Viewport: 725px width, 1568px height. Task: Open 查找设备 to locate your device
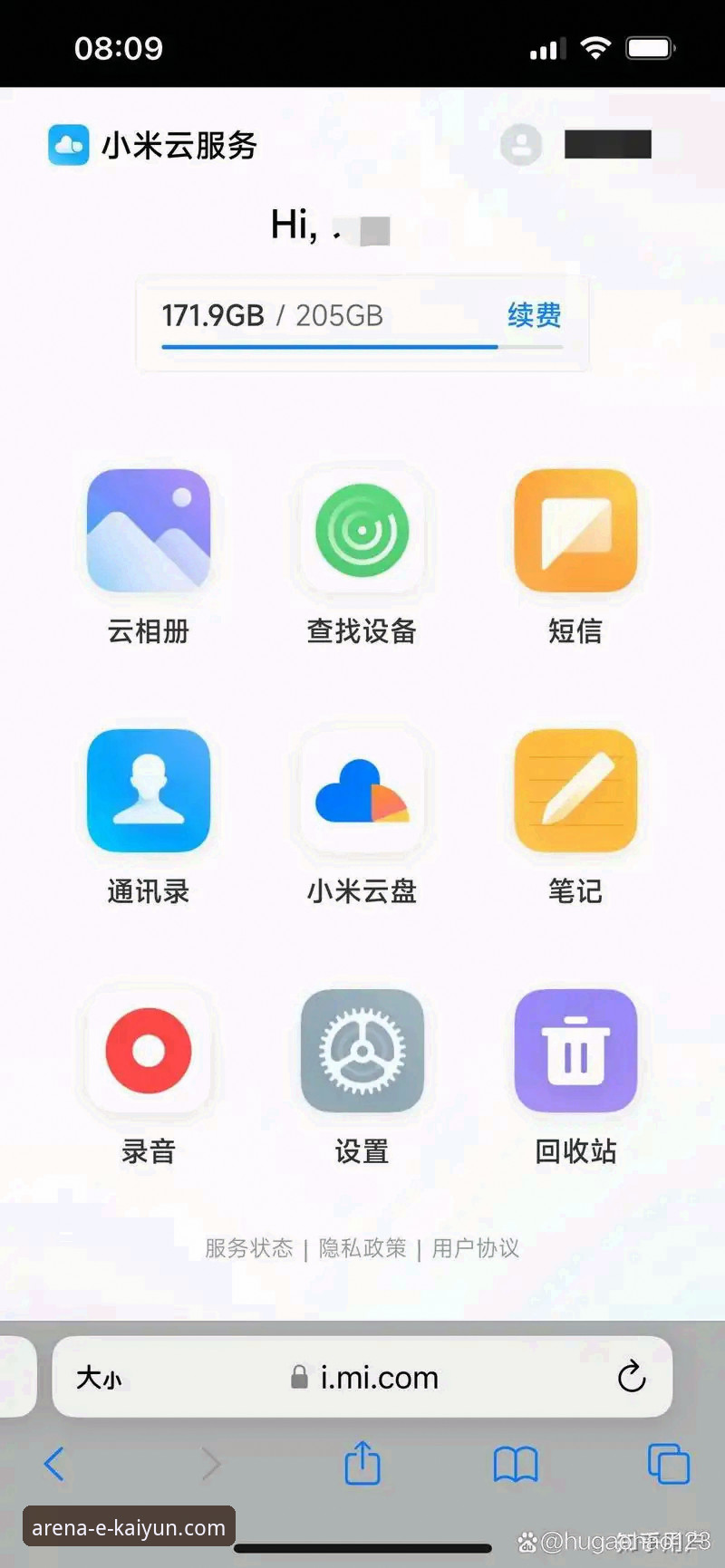362,532
